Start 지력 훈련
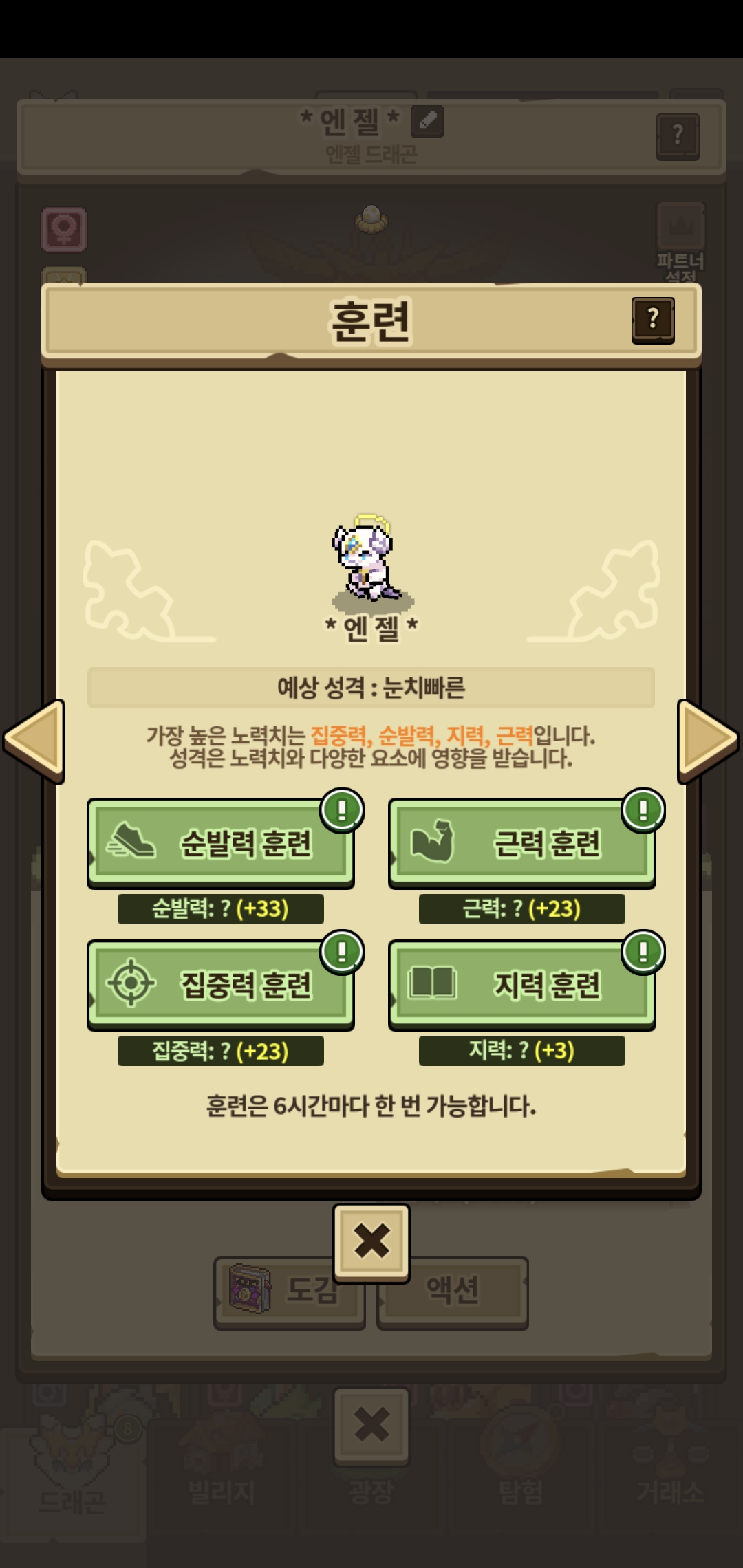 [x=521, y=985]
